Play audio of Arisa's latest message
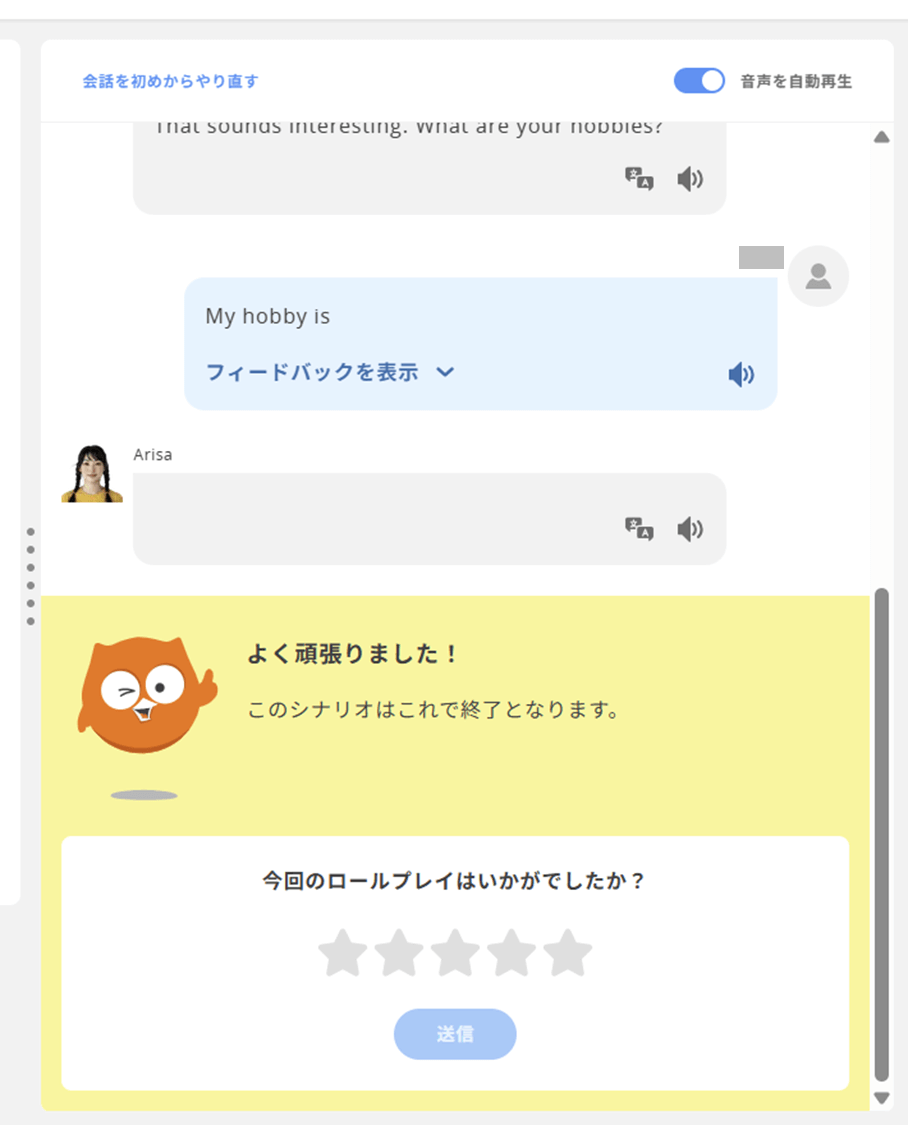Screen dimensions: 908x1125 [690, 529]
